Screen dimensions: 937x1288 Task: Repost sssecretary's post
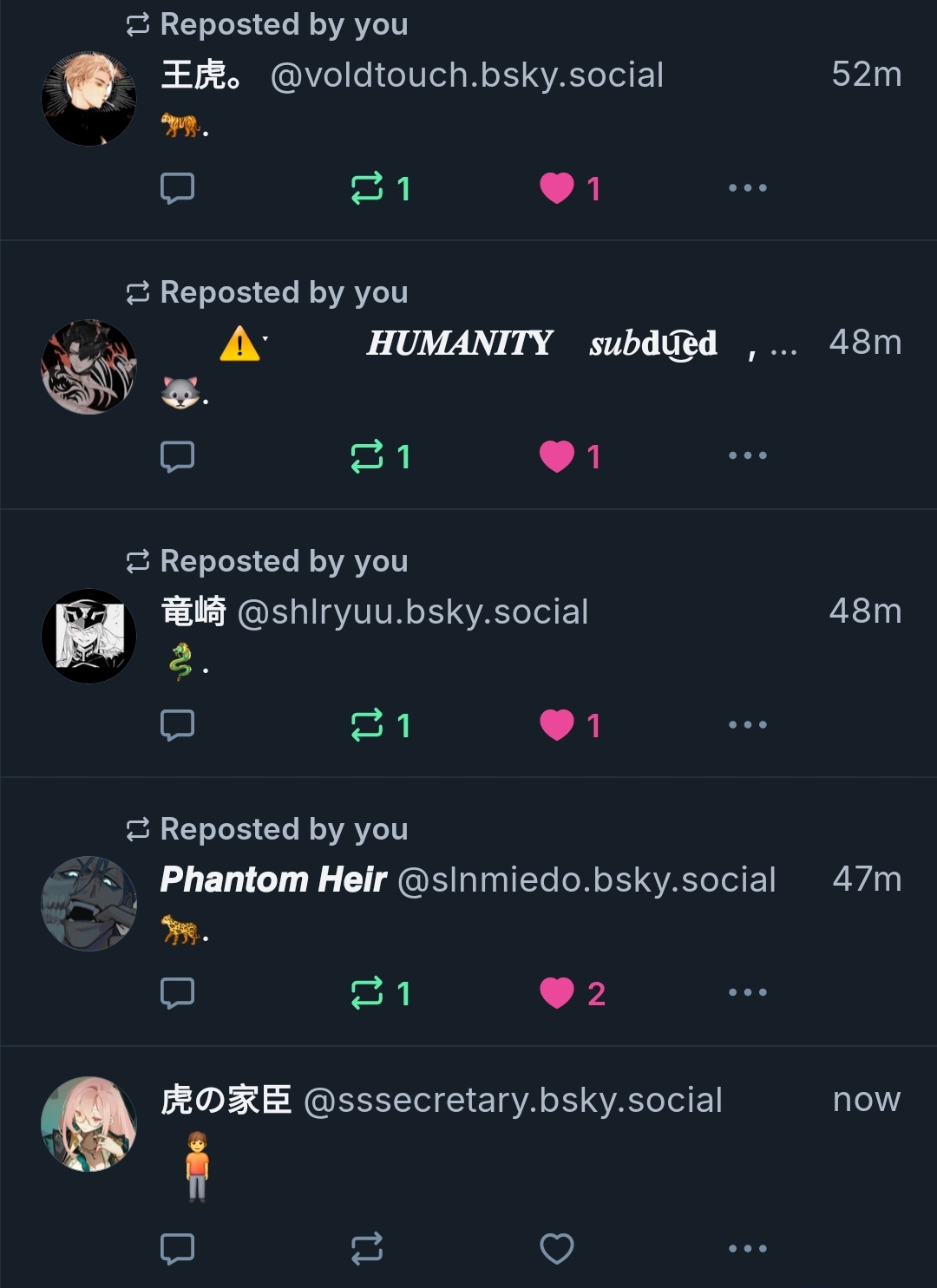(x=367, y=1249)
